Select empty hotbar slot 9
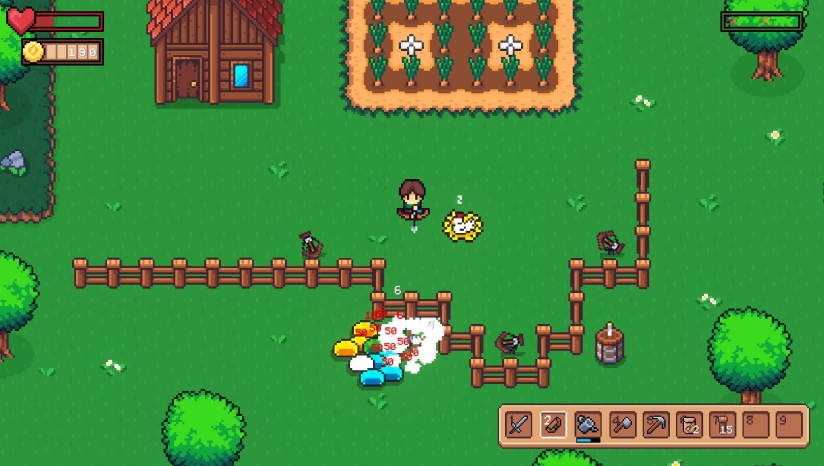The image size is (824, 466). coord(789,425)
